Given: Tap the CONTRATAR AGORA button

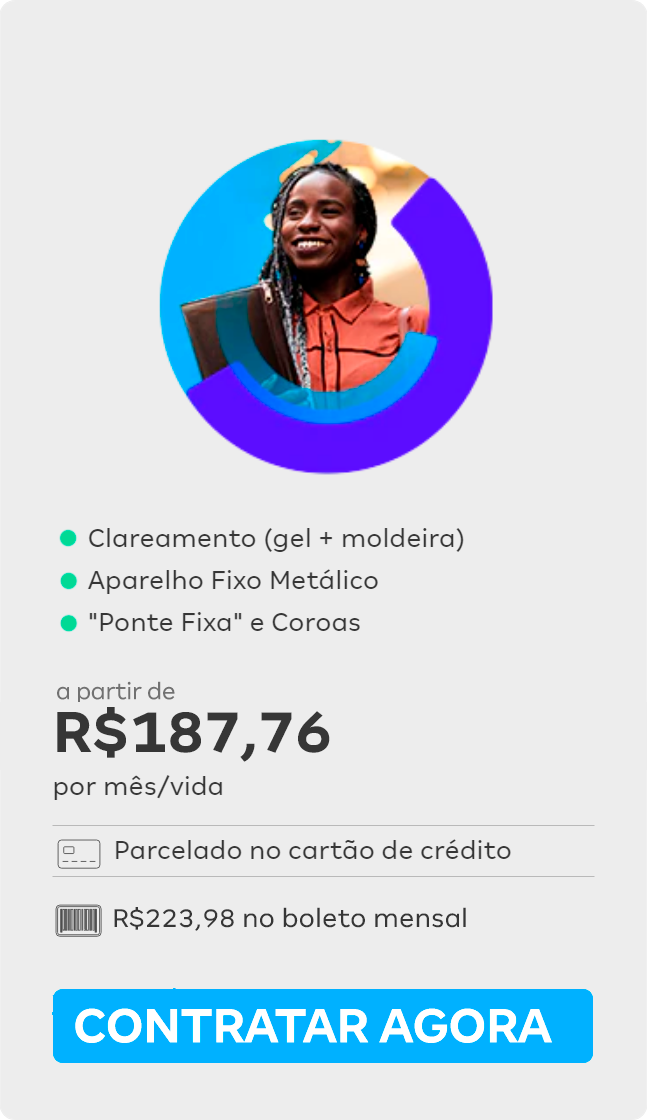Looking at the screenshot, I should [x=322, y=1026].
